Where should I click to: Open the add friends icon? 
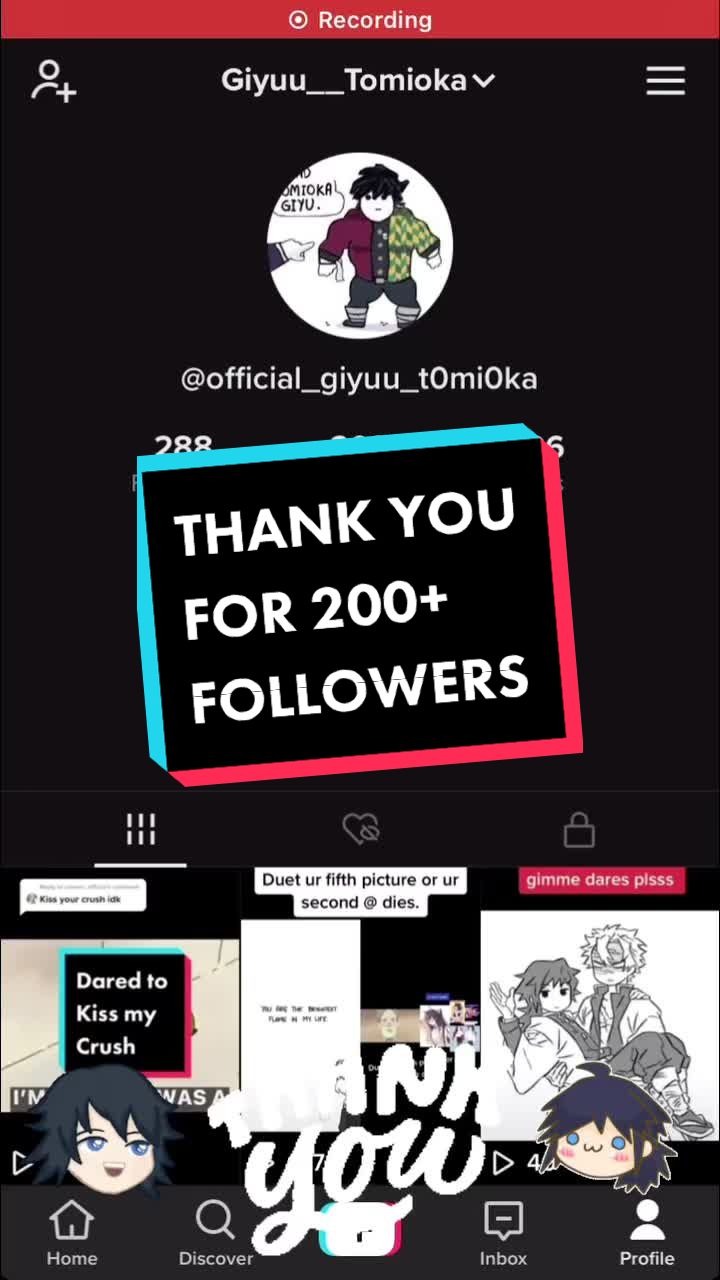(54, 81)
